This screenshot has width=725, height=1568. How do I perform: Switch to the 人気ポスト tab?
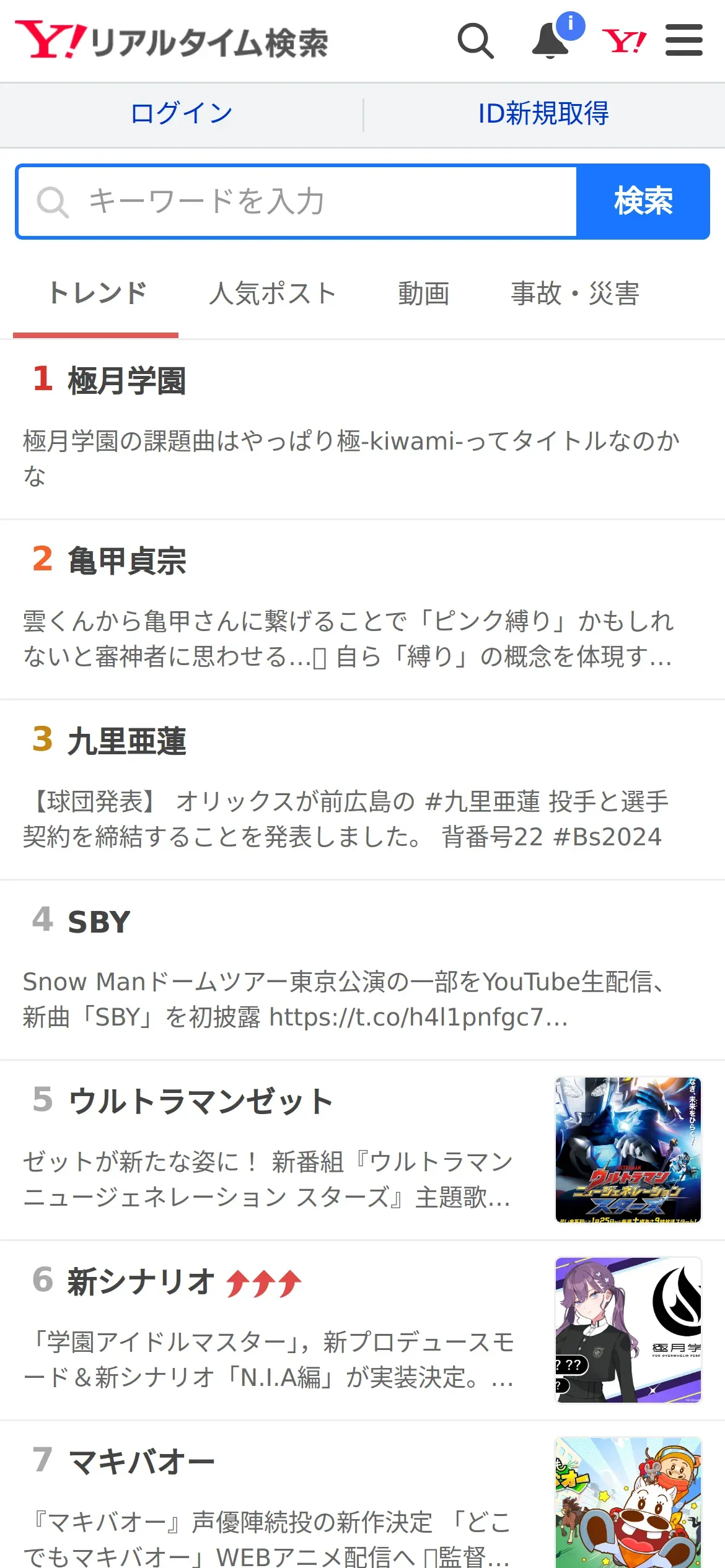[273, 294]
